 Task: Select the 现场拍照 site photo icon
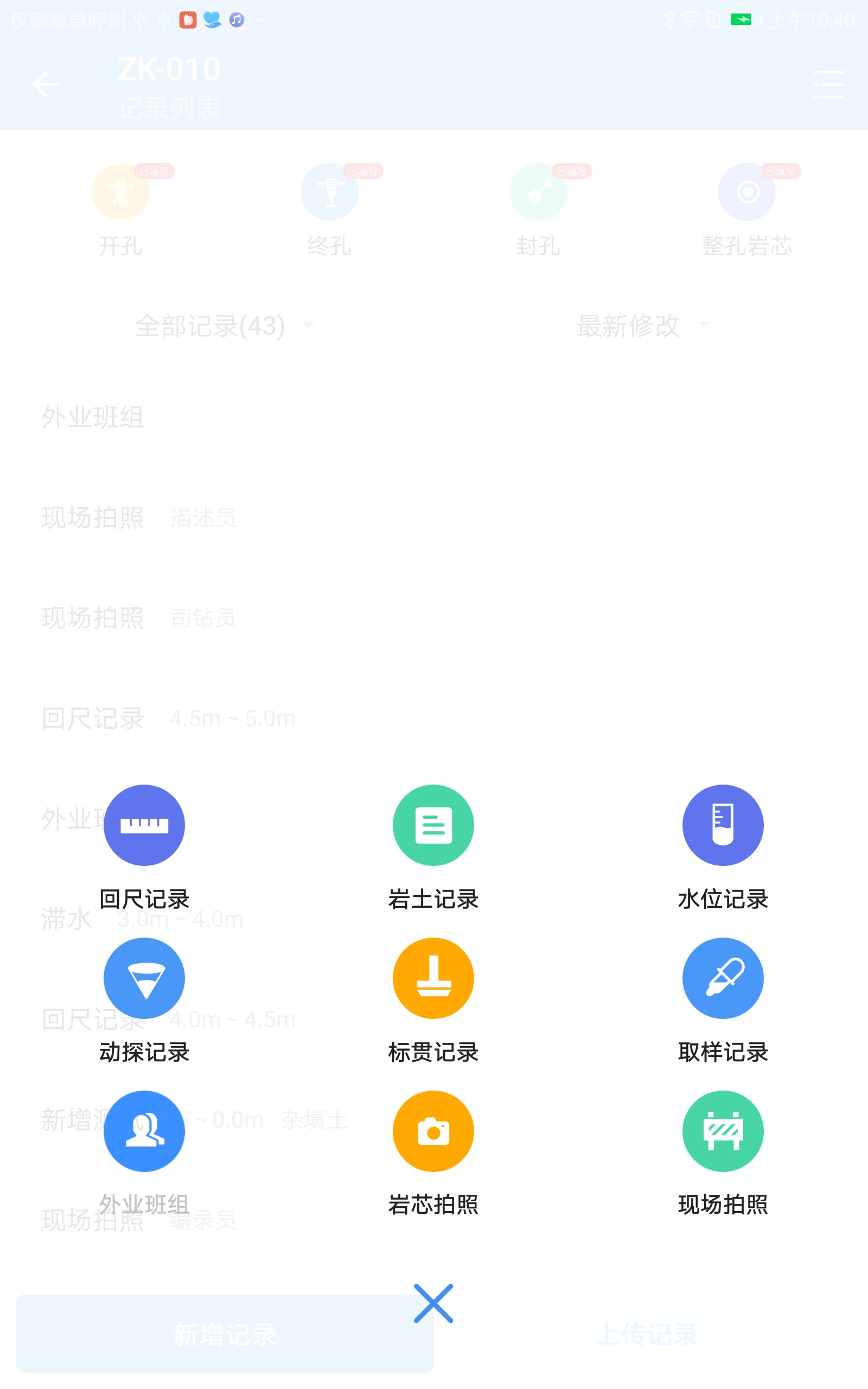pos(723,1131)
